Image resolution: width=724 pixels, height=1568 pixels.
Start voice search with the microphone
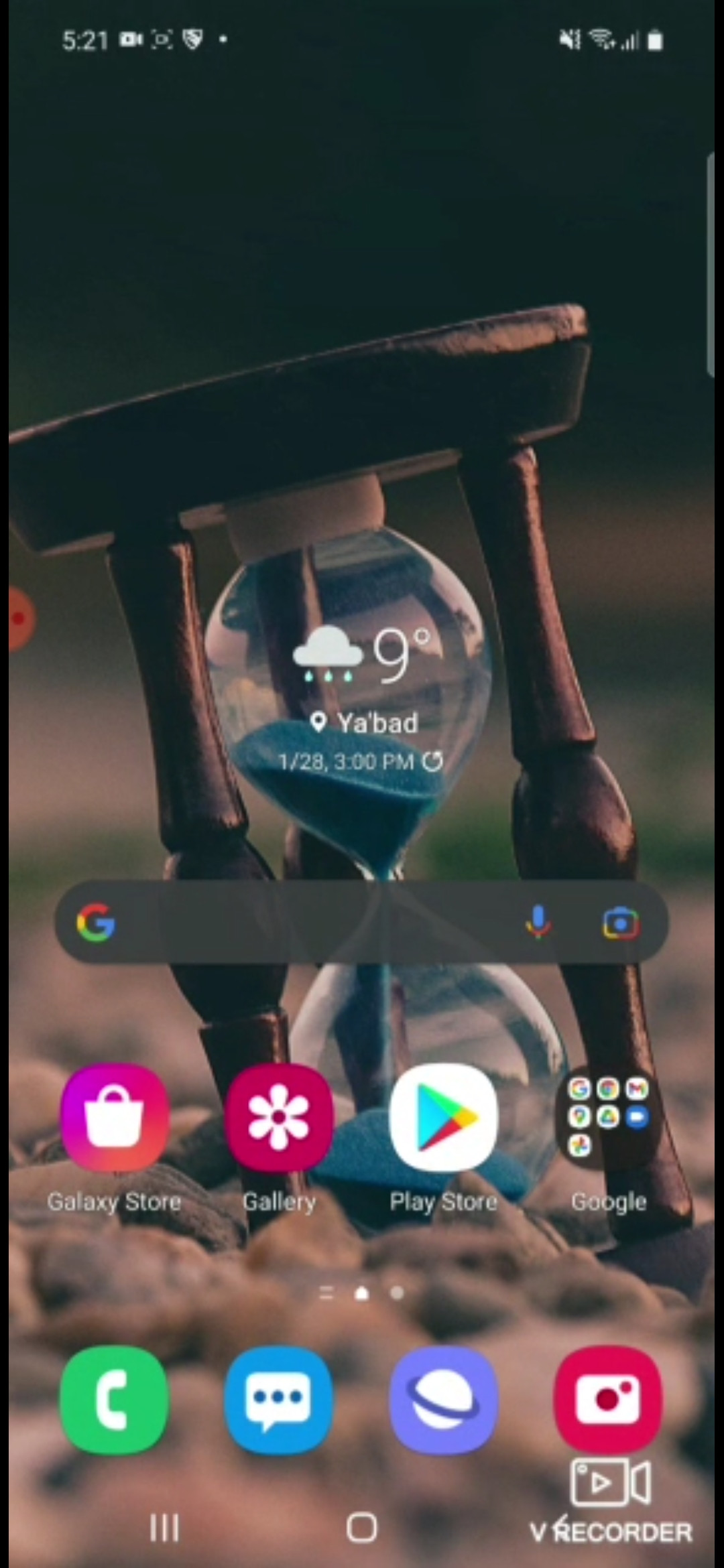[538, 923]
